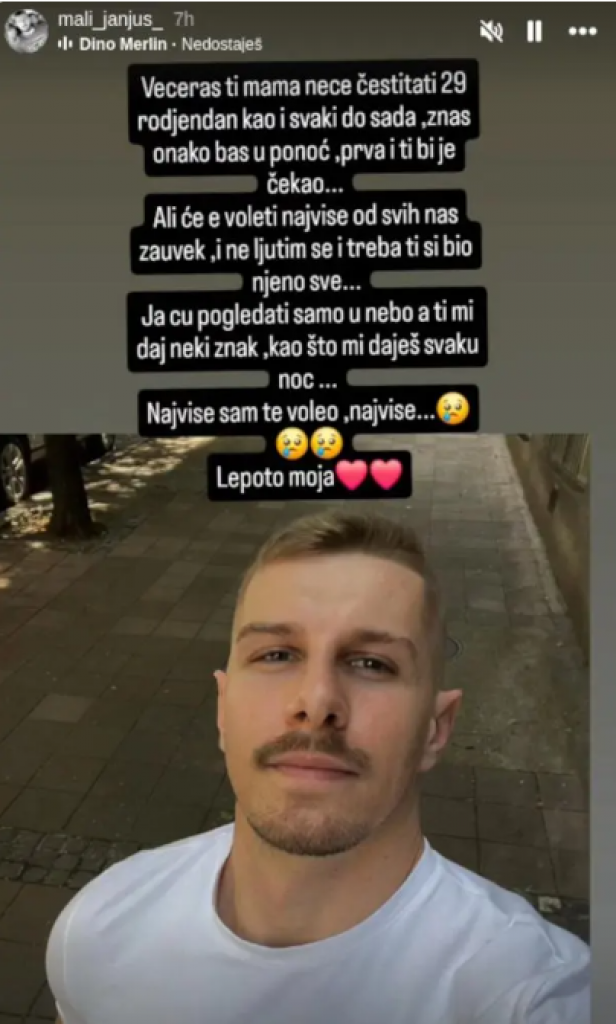This screenshot has height=1024, width=616.
Task: Tap the mali_janjus_ profile picture
Action: (x=27, y=31)
